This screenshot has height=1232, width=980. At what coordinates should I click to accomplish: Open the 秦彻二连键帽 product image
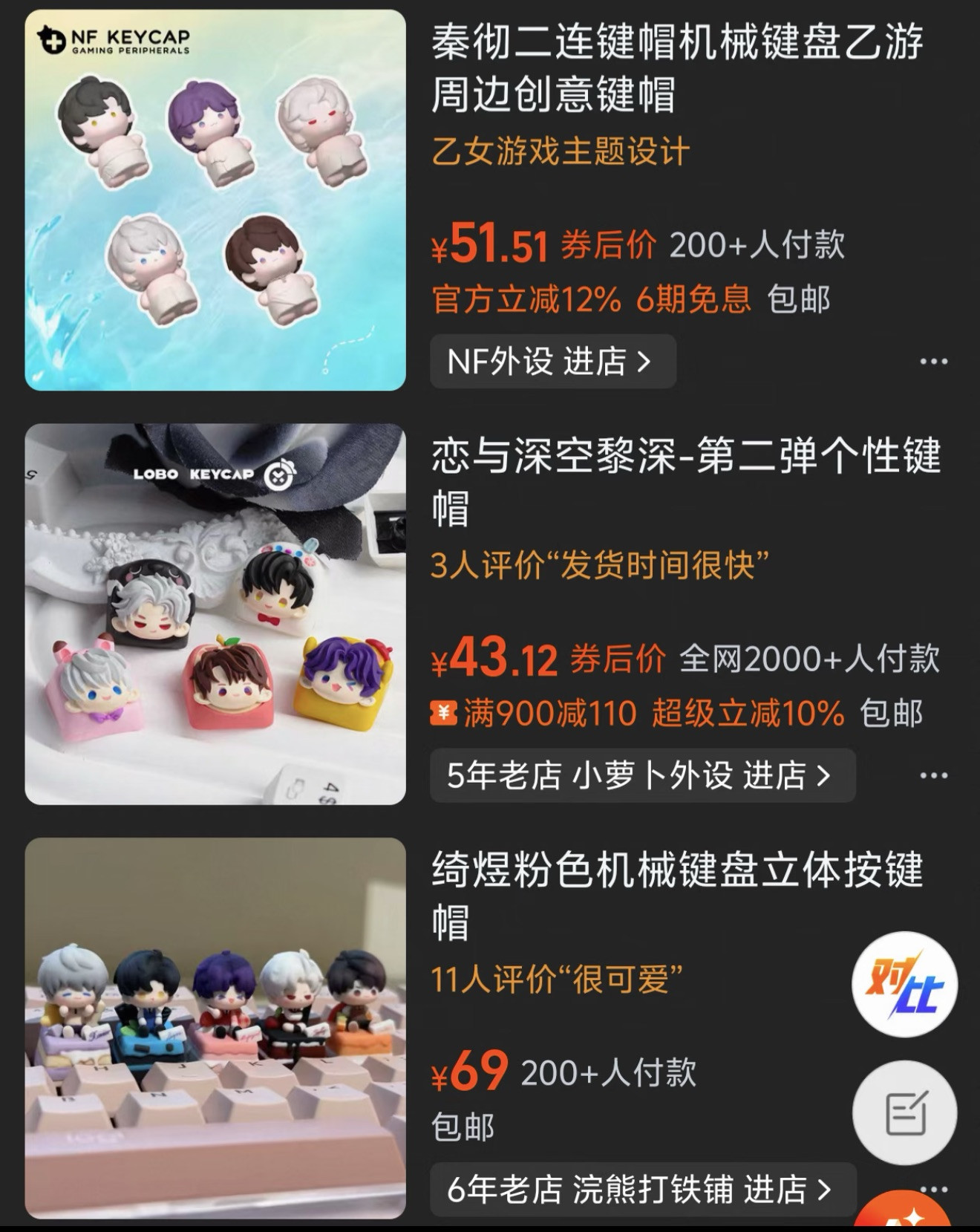coord(215,200)
